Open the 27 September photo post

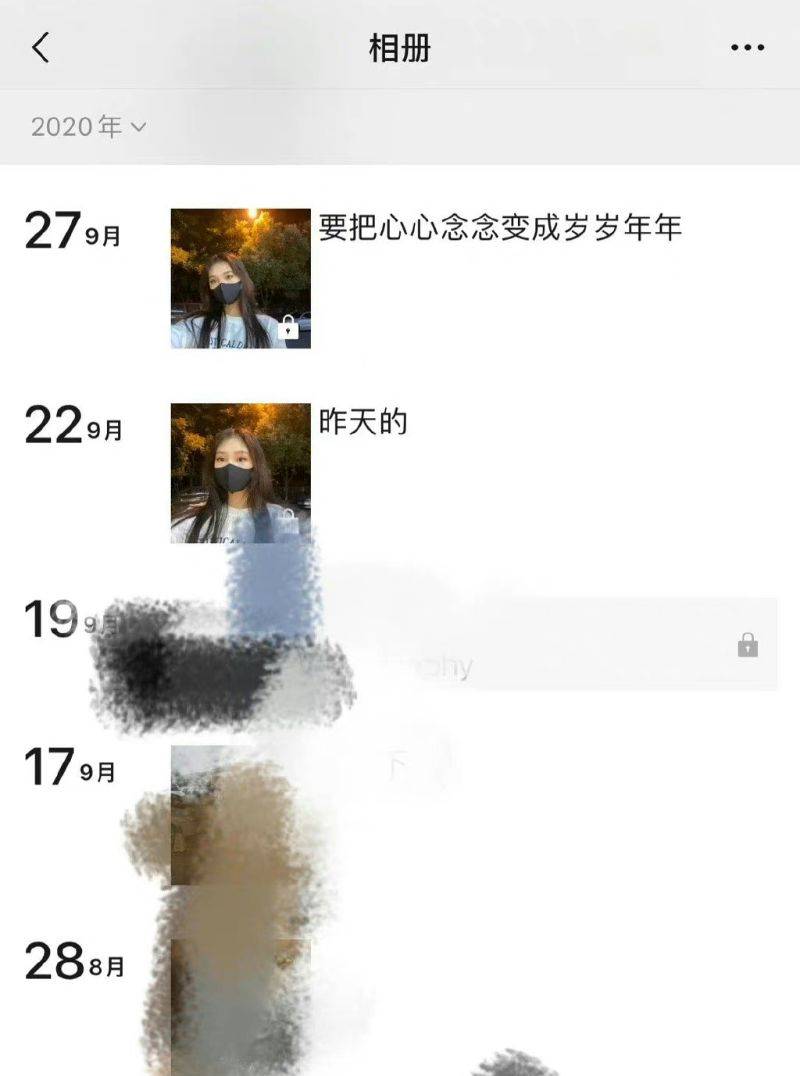(240, 278)
